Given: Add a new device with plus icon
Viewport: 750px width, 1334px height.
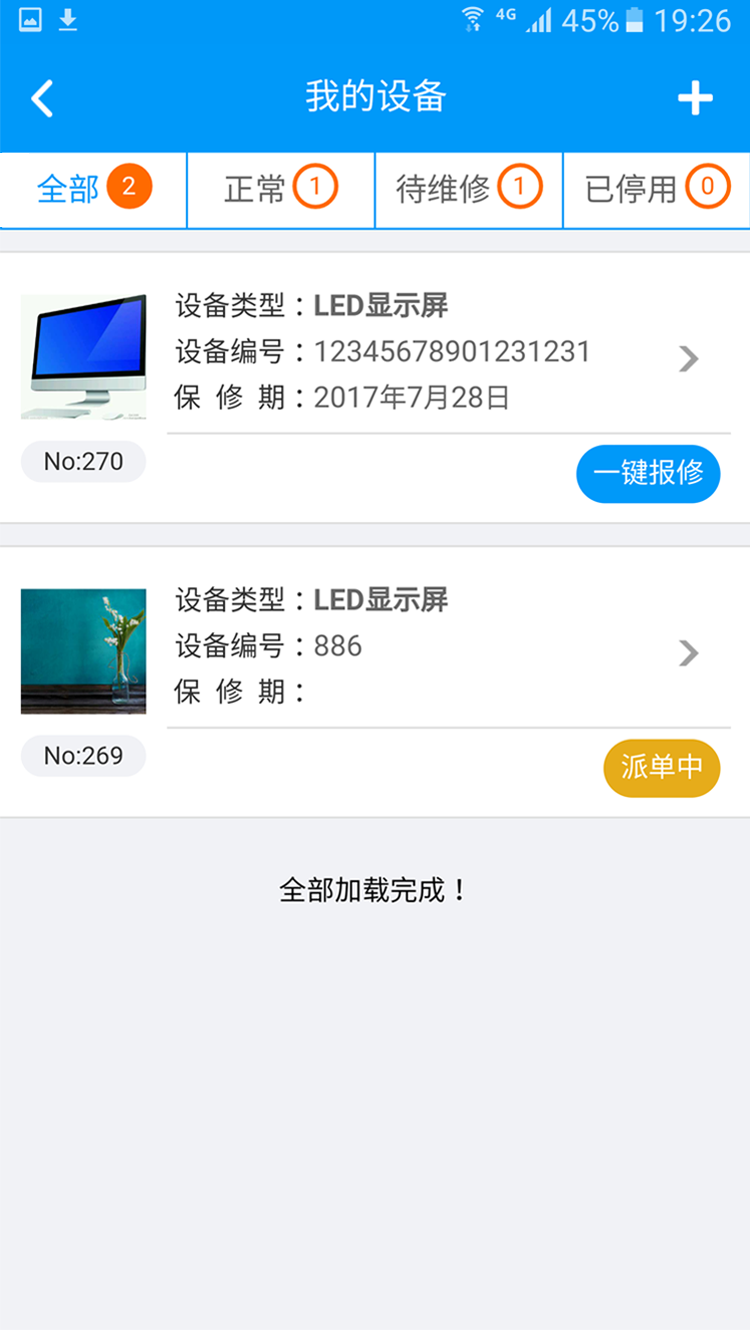Looking at the screenshot, I should [x=695, y=98].
